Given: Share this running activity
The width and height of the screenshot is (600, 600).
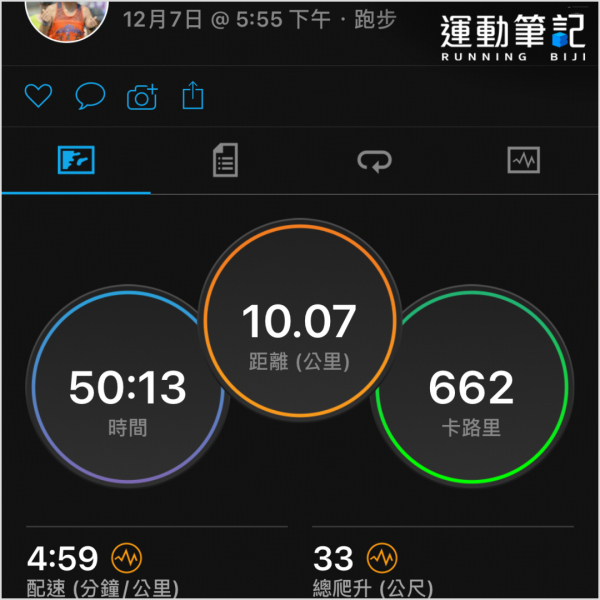Looking at the screenshot, I should tap(192, 96).
